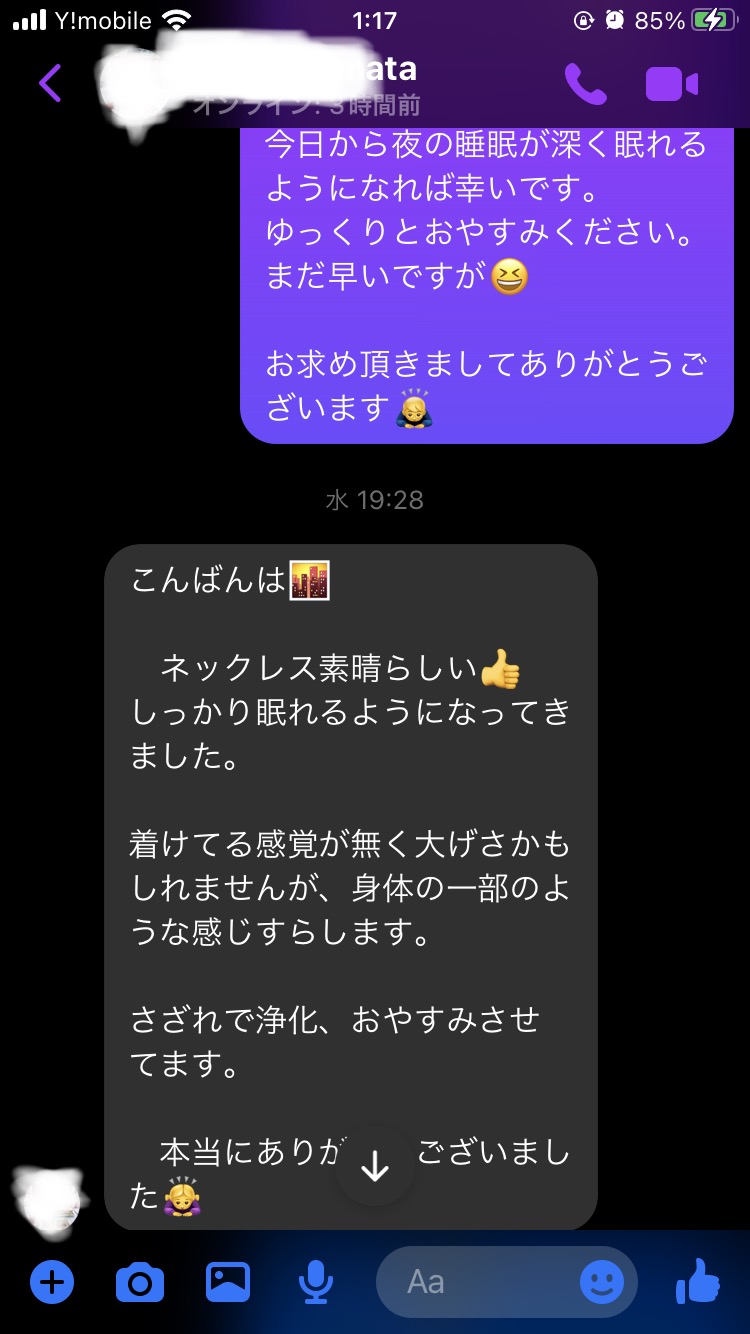Image resolution: width=750 pixels, height=1334 pixels.
Task: Open the emoji picker in message field
Action: (602, 1282)
